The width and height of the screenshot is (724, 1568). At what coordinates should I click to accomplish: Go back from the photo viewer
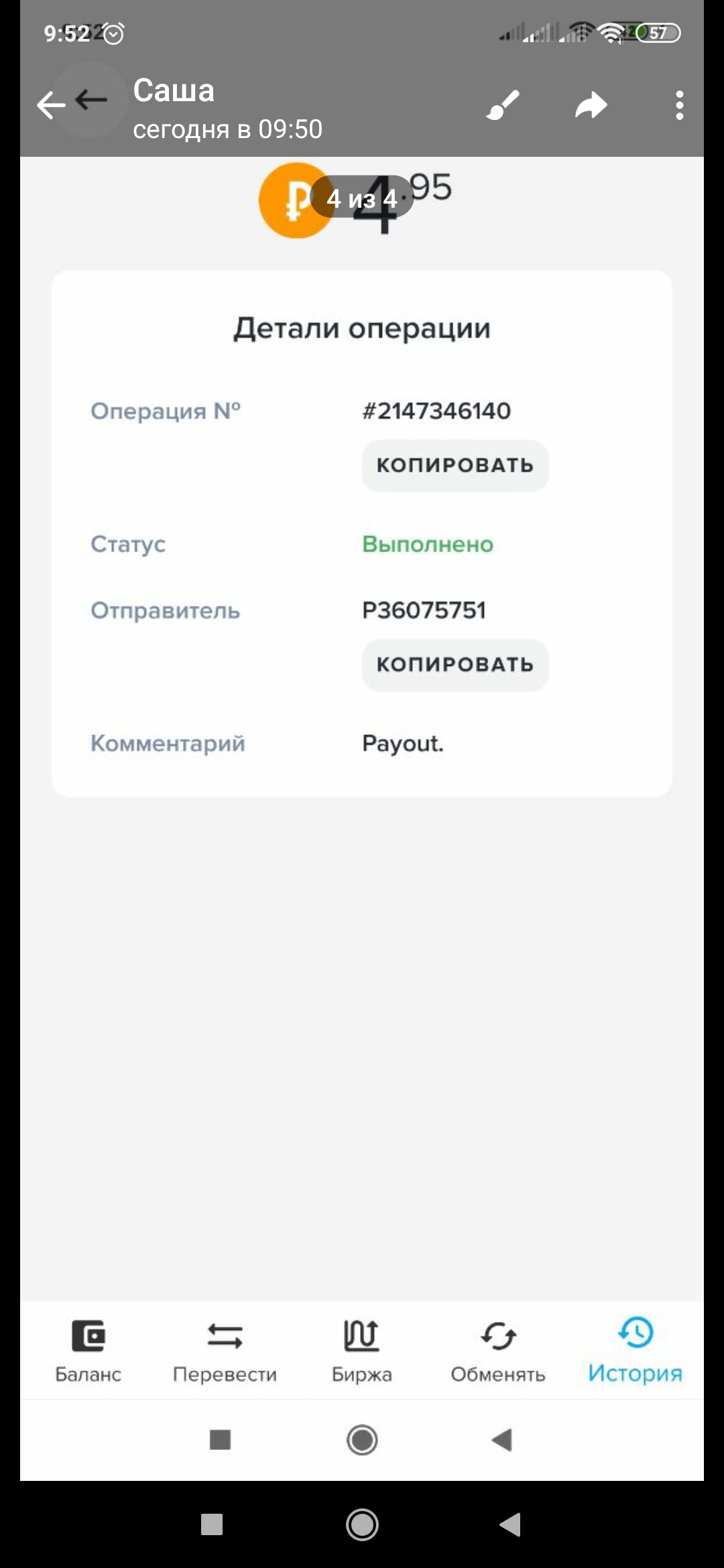[x=51, y=105]
